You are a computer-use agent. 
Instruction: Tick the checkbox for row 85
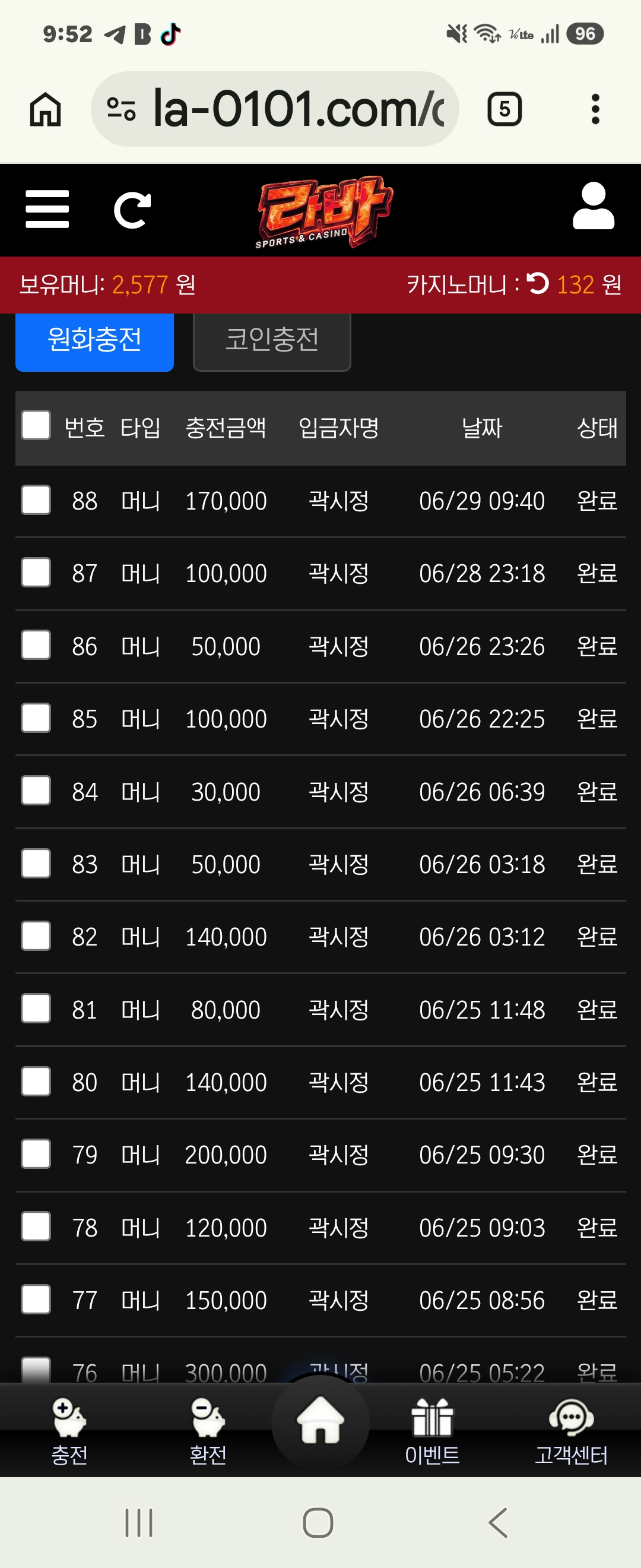point(36,717)
